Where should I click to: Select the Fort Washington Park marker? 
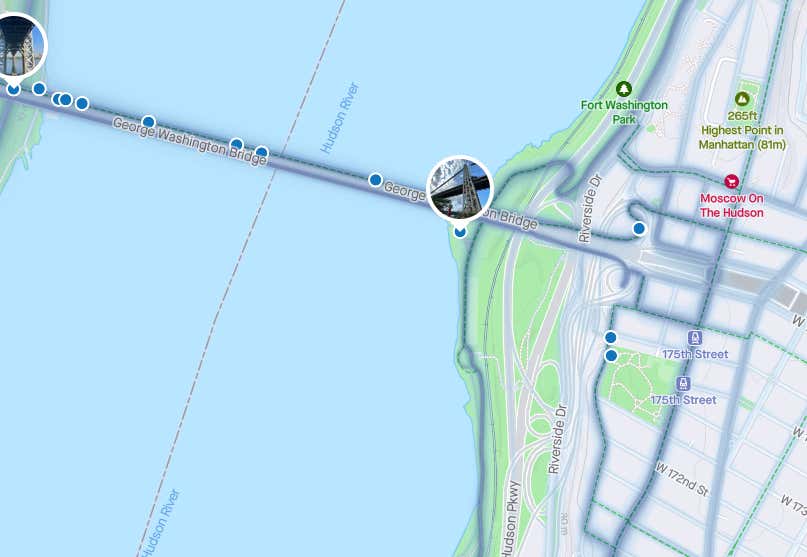625,89
